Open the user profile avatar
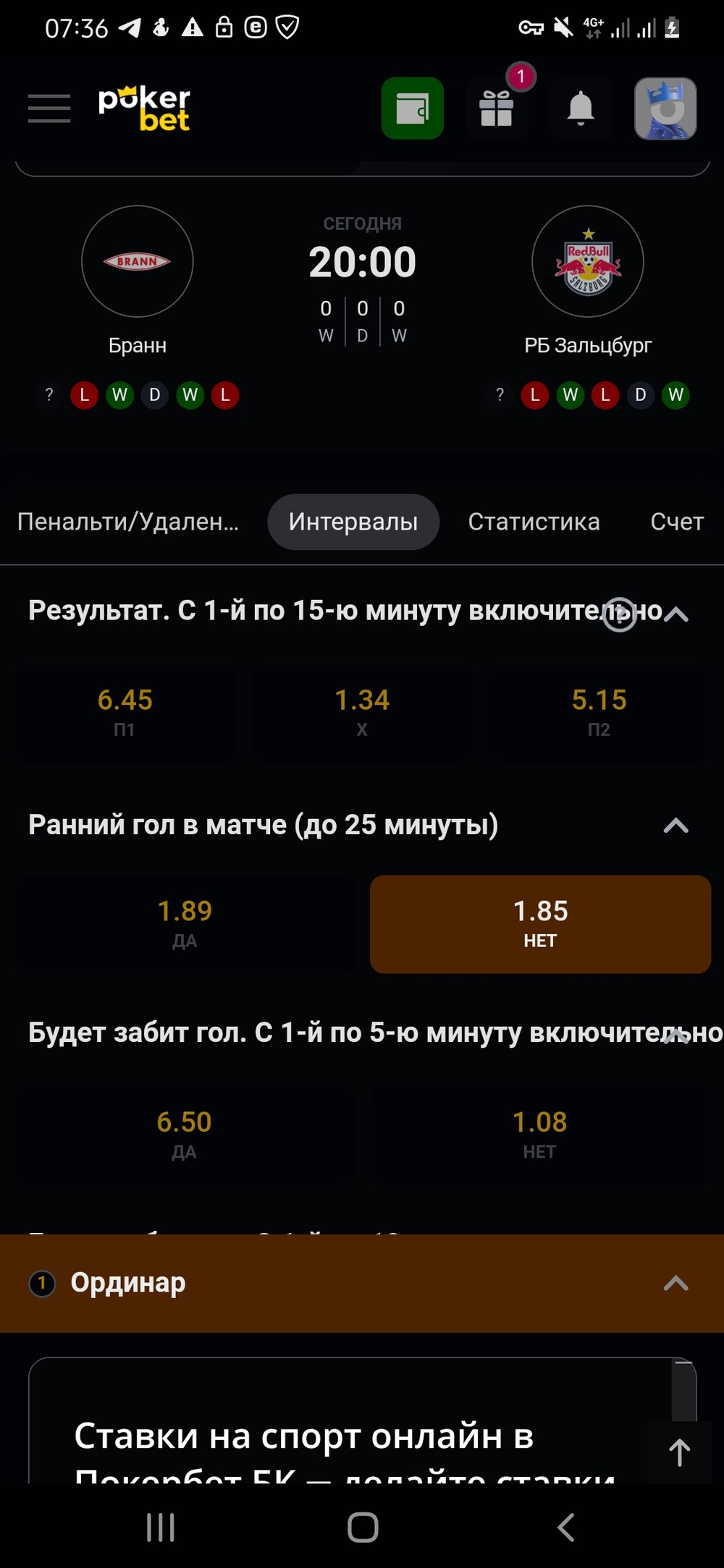Image resolution: width=724 pixels, height=1568 pixels. [x=665, y=109]
